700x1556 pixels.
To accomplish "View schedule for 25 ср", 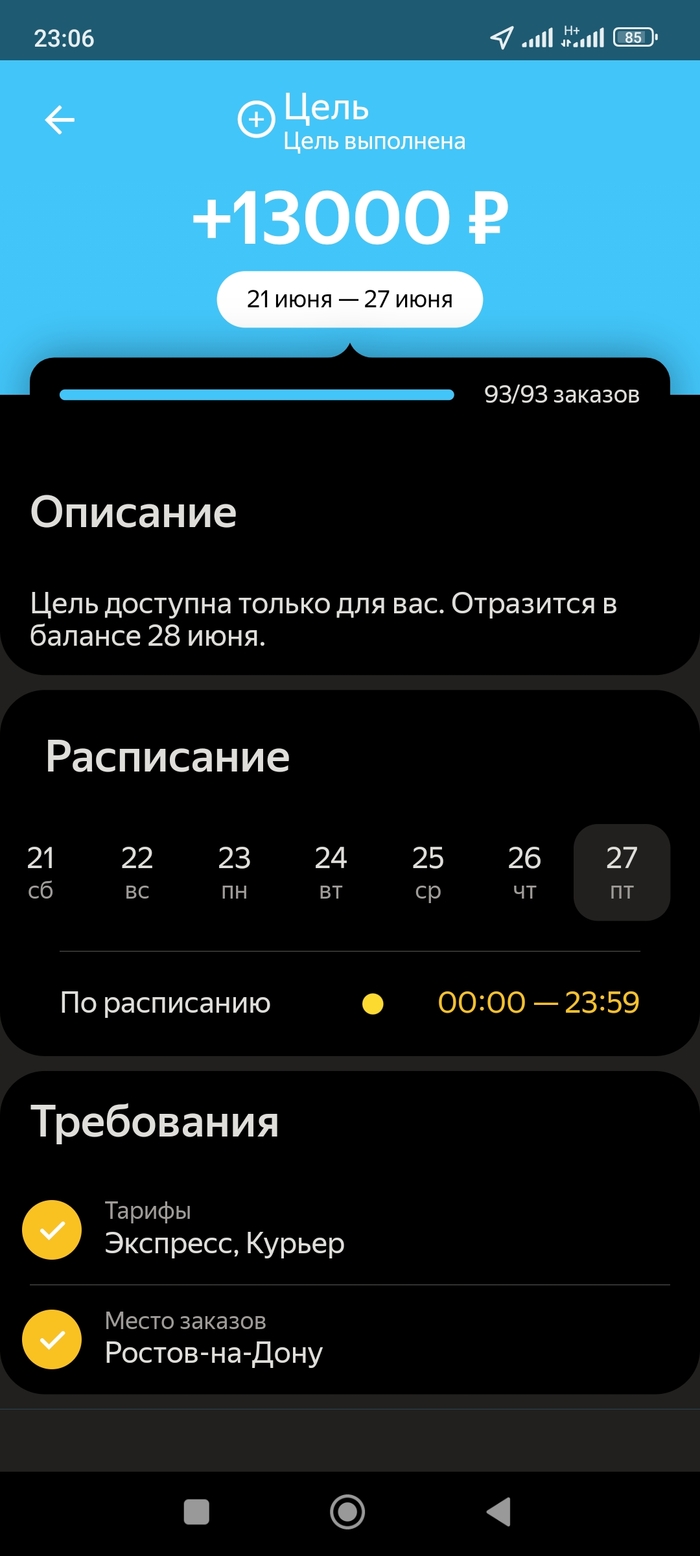I will coord(428,872).
